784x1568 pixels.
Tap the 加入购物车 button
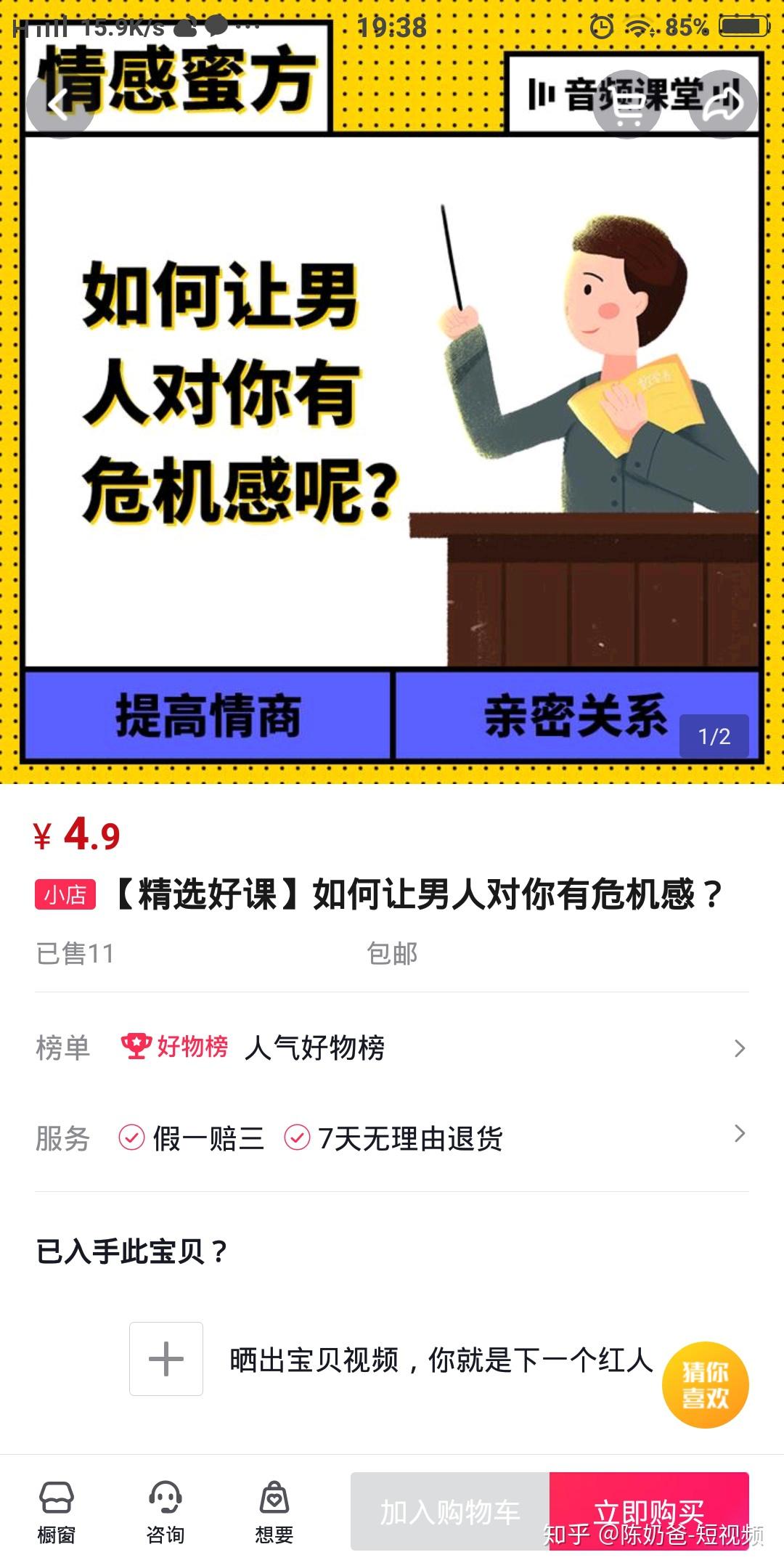[x=450, y=1511]
